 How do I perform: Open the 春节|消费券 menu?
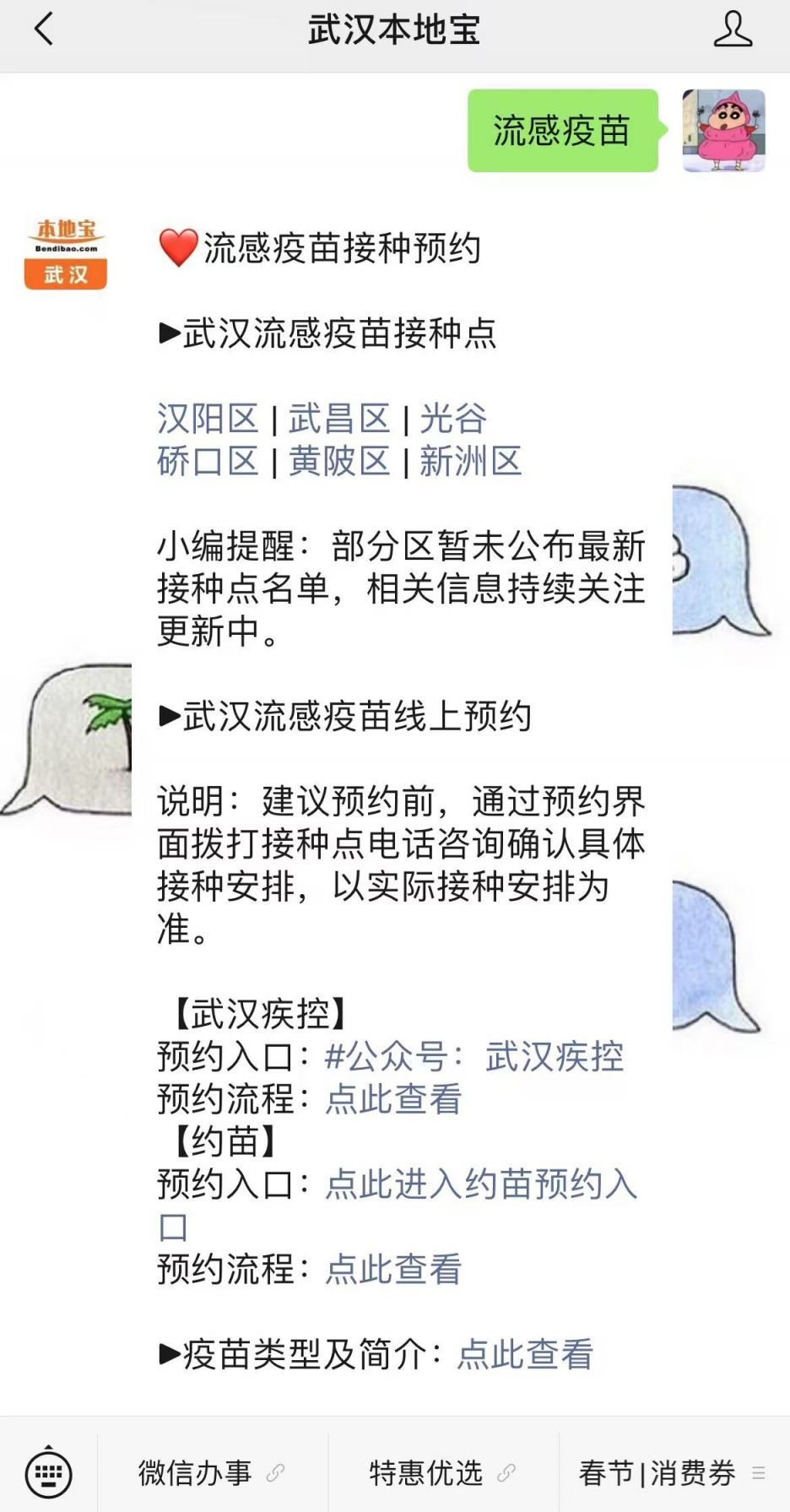coord(674,1473)
